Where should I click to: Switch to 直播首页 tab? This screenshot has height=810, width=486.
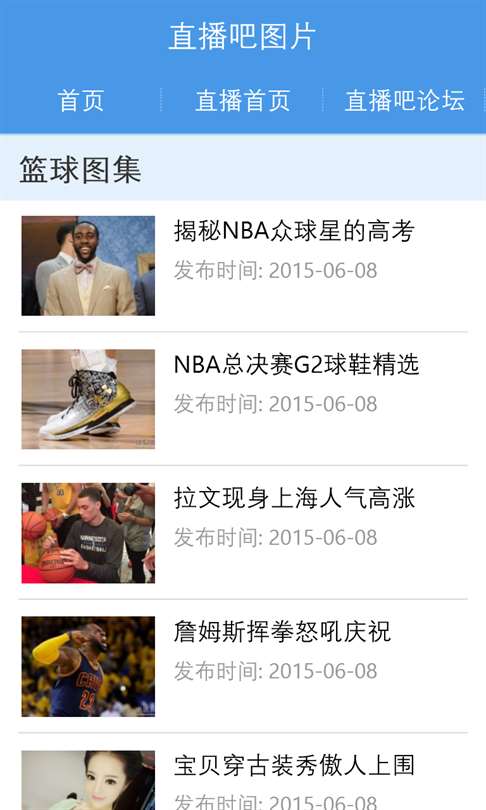click(242, 100)
